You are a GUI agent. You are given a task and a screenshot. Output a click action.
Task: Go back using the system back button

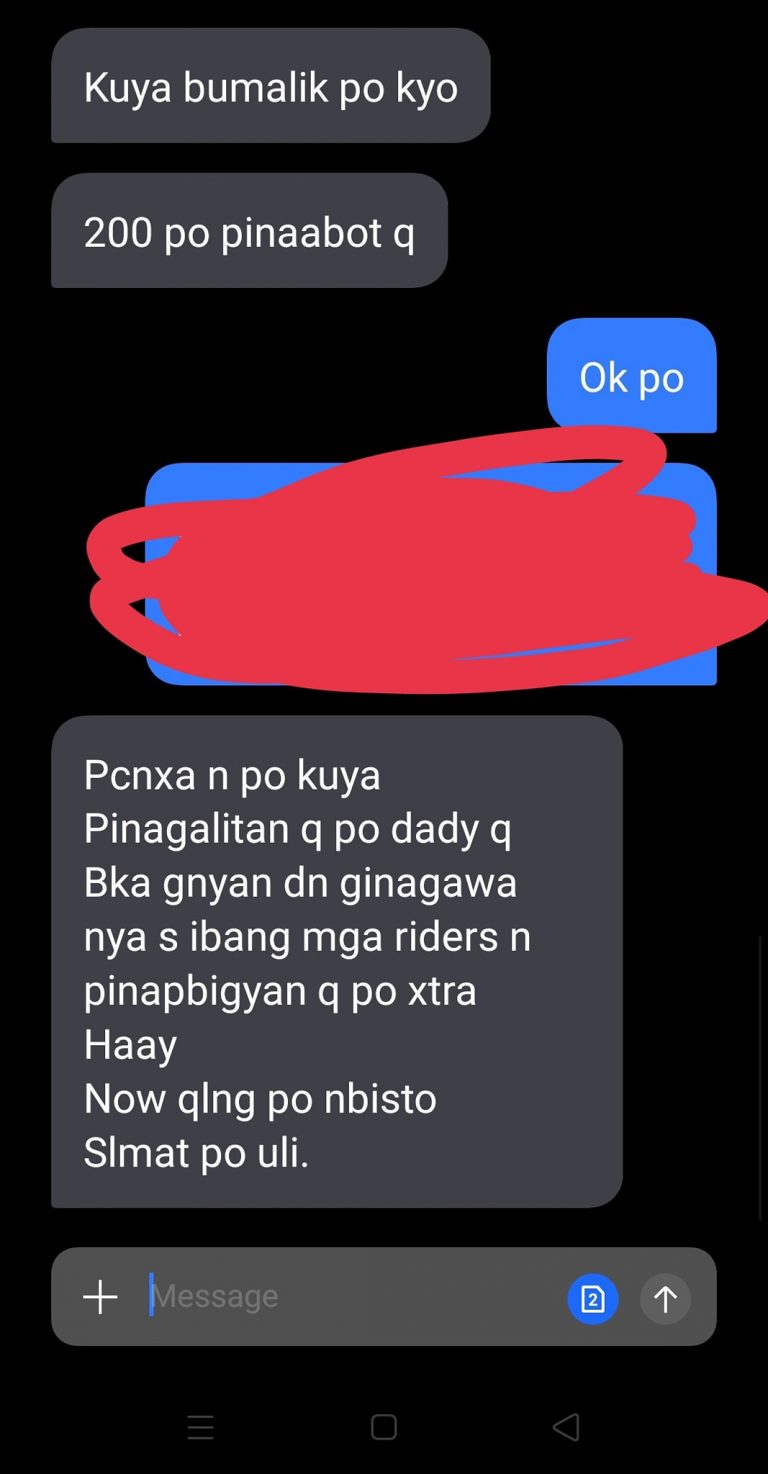point(566,1427)
